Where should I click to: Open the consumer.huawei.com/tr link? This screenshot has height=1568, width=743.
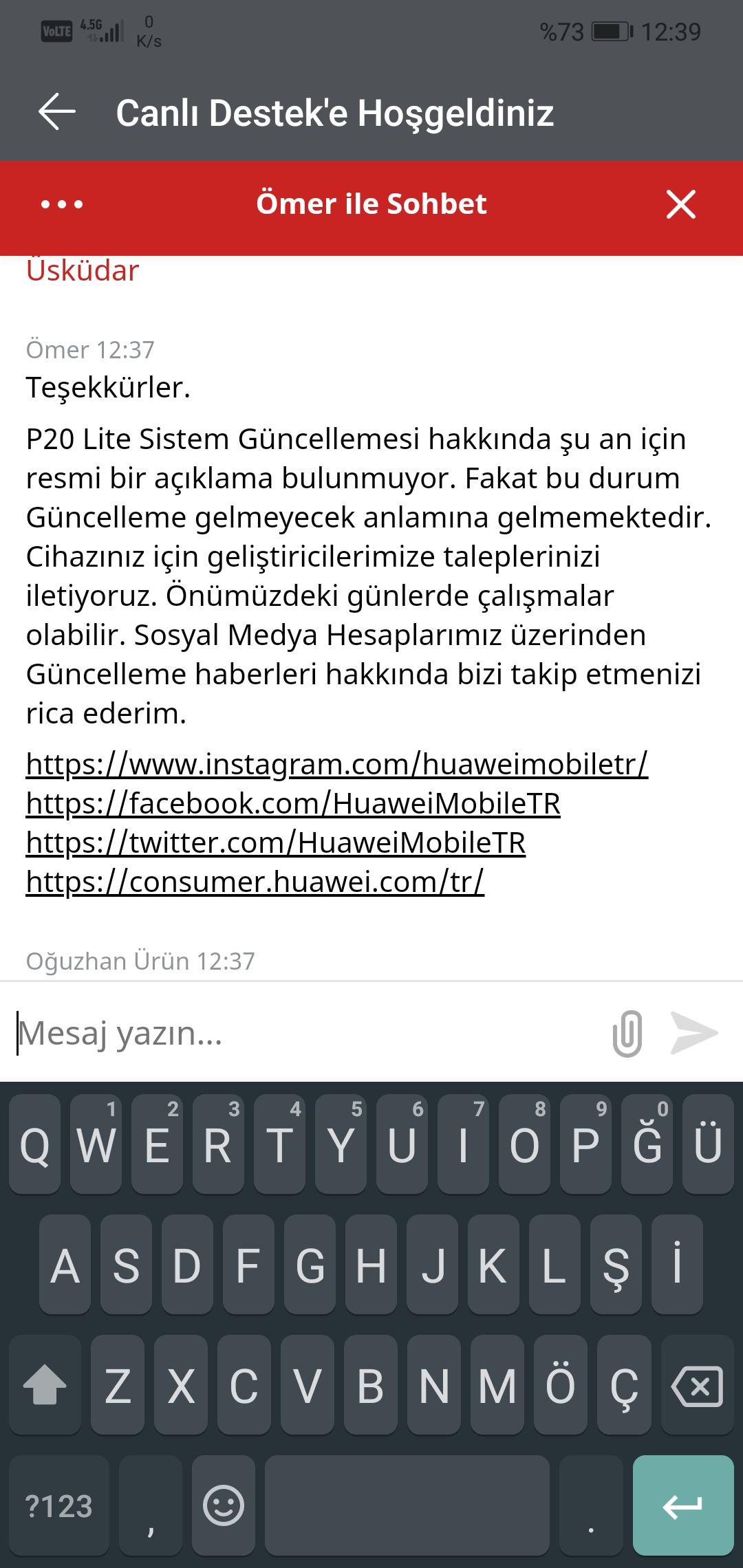[x=255, y=882]
